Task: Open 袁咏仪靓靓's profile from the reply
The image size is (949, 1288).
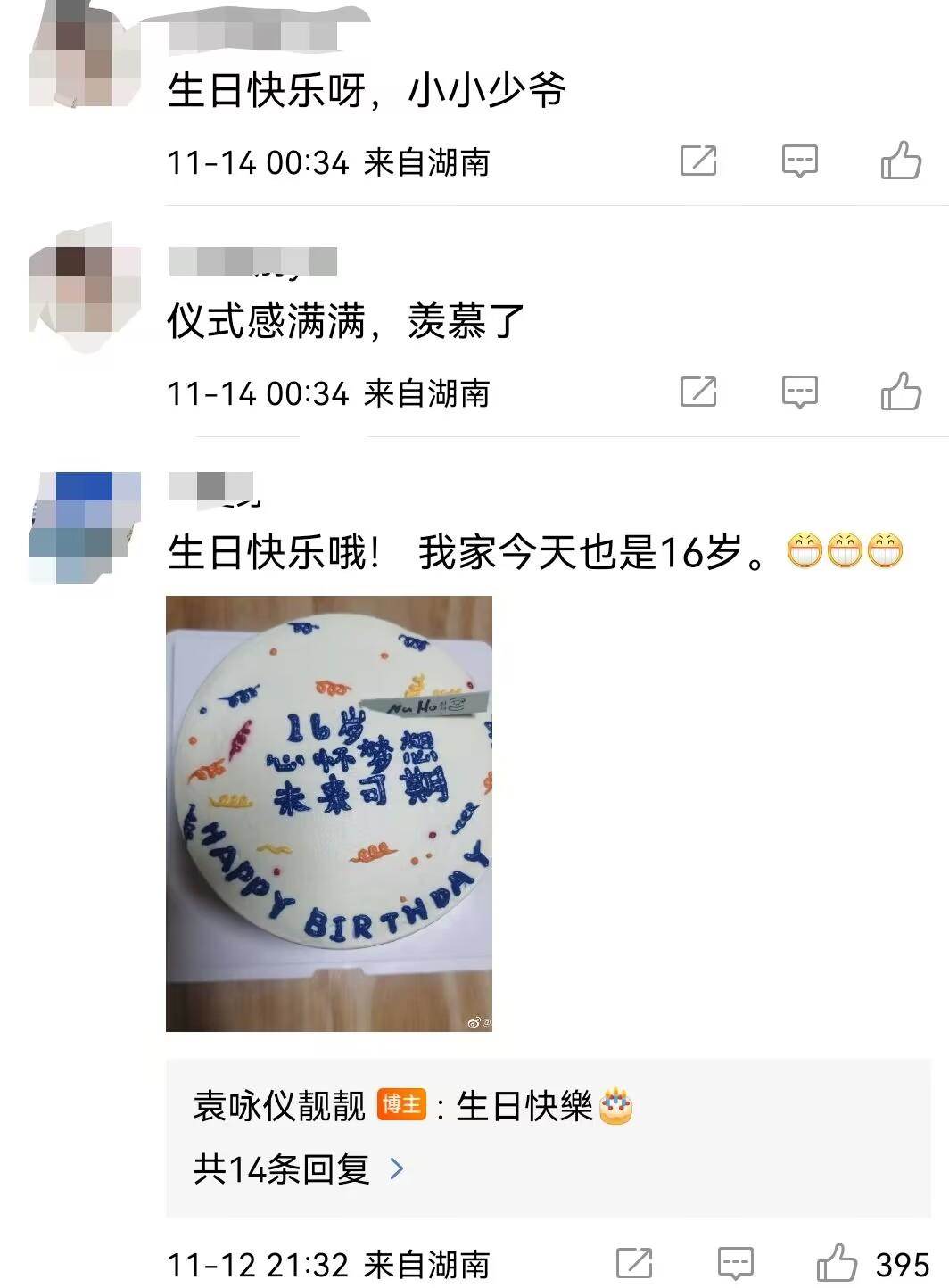Action: coord(279,1106)
